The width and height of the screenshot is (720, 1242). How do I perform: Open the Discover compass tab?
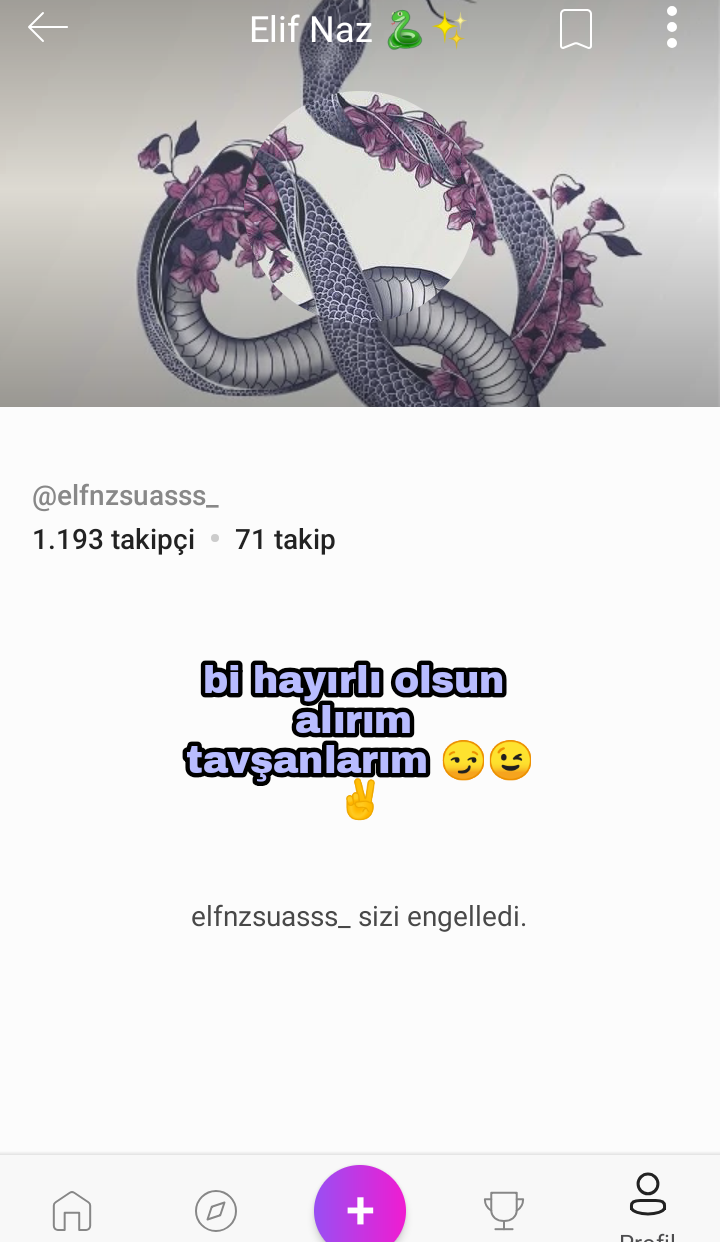pos(216,1210)
